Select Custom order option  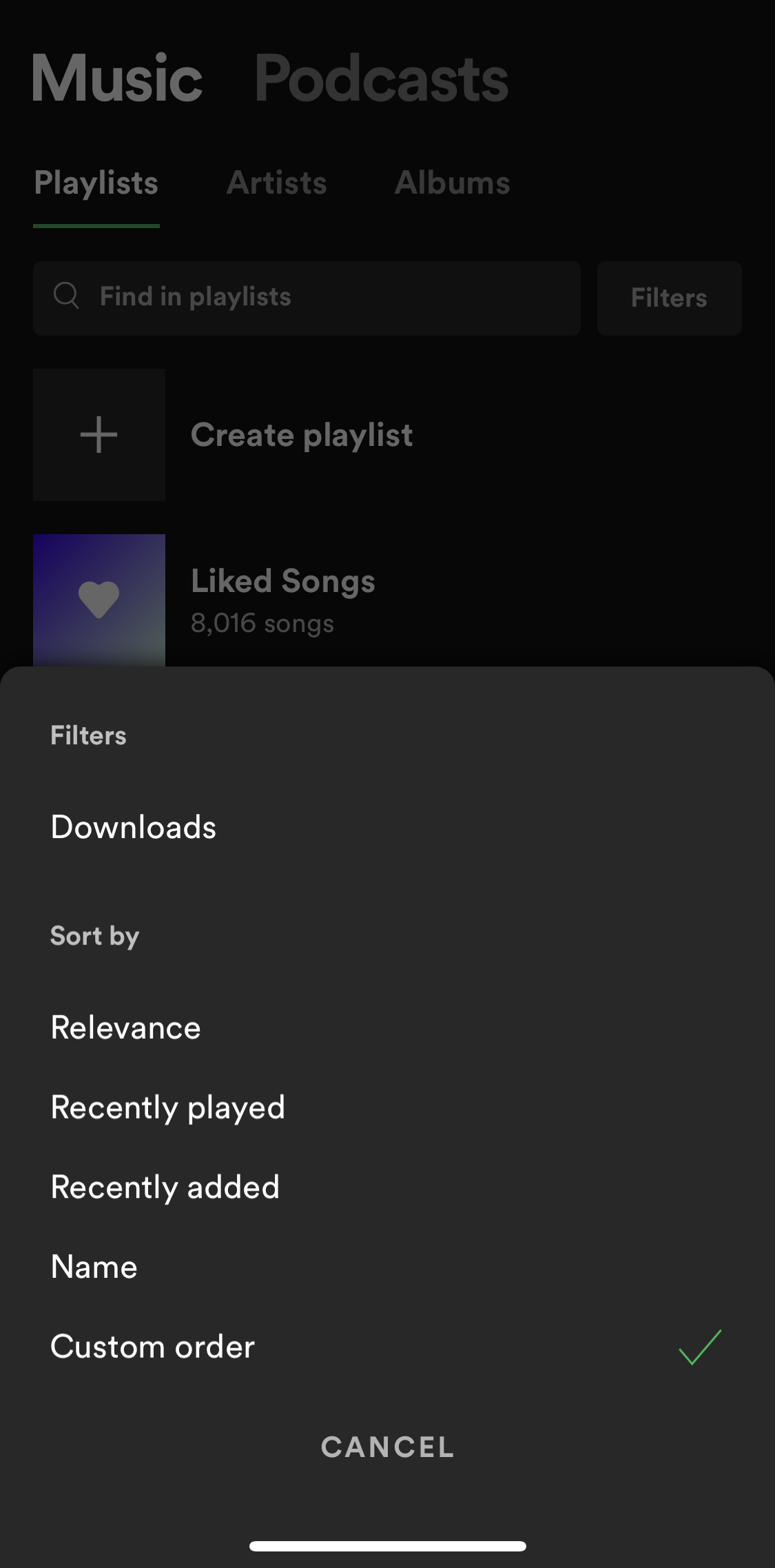(x=387, y=1347)
